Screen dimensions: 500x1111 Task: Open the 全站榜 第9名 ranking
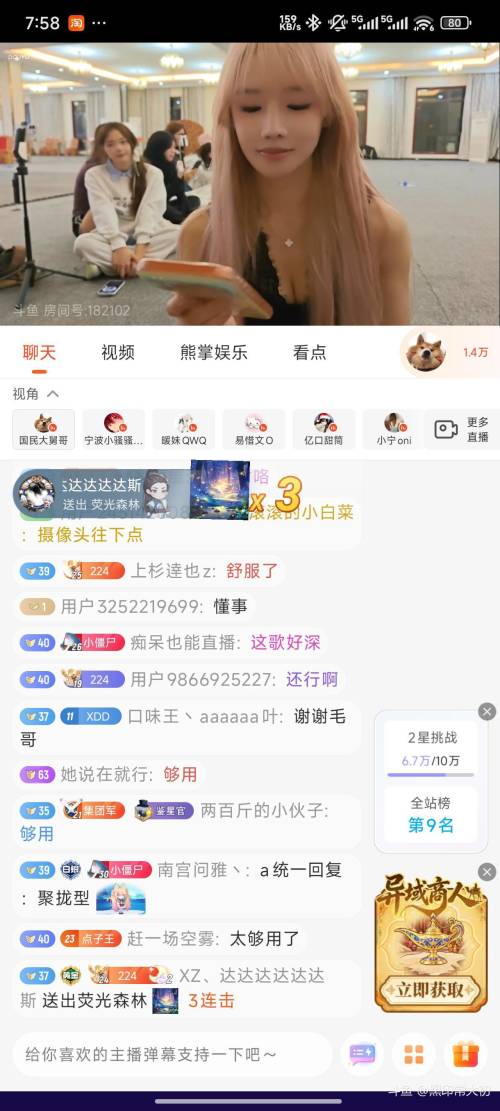431,816
